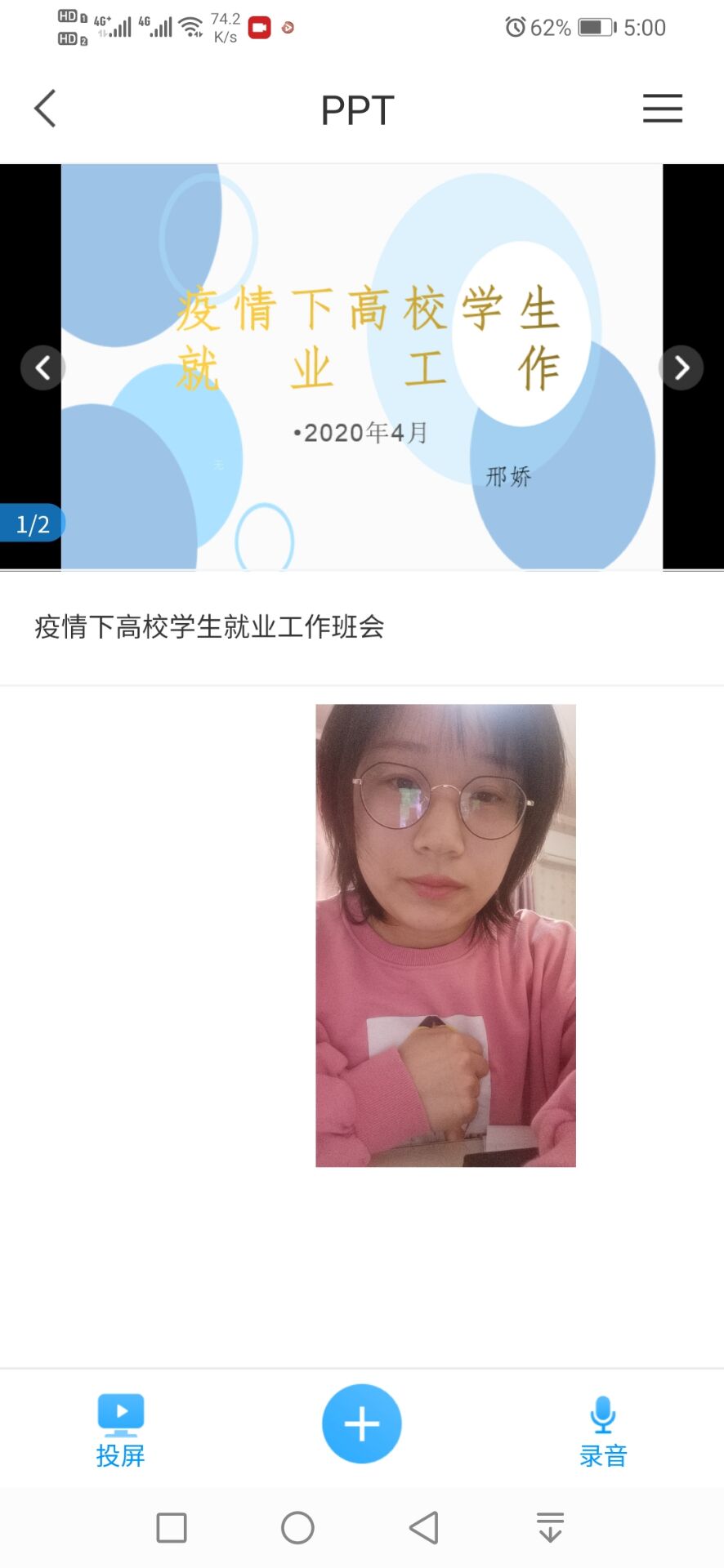Open the photo below the slide title

[x=445, y=935]
